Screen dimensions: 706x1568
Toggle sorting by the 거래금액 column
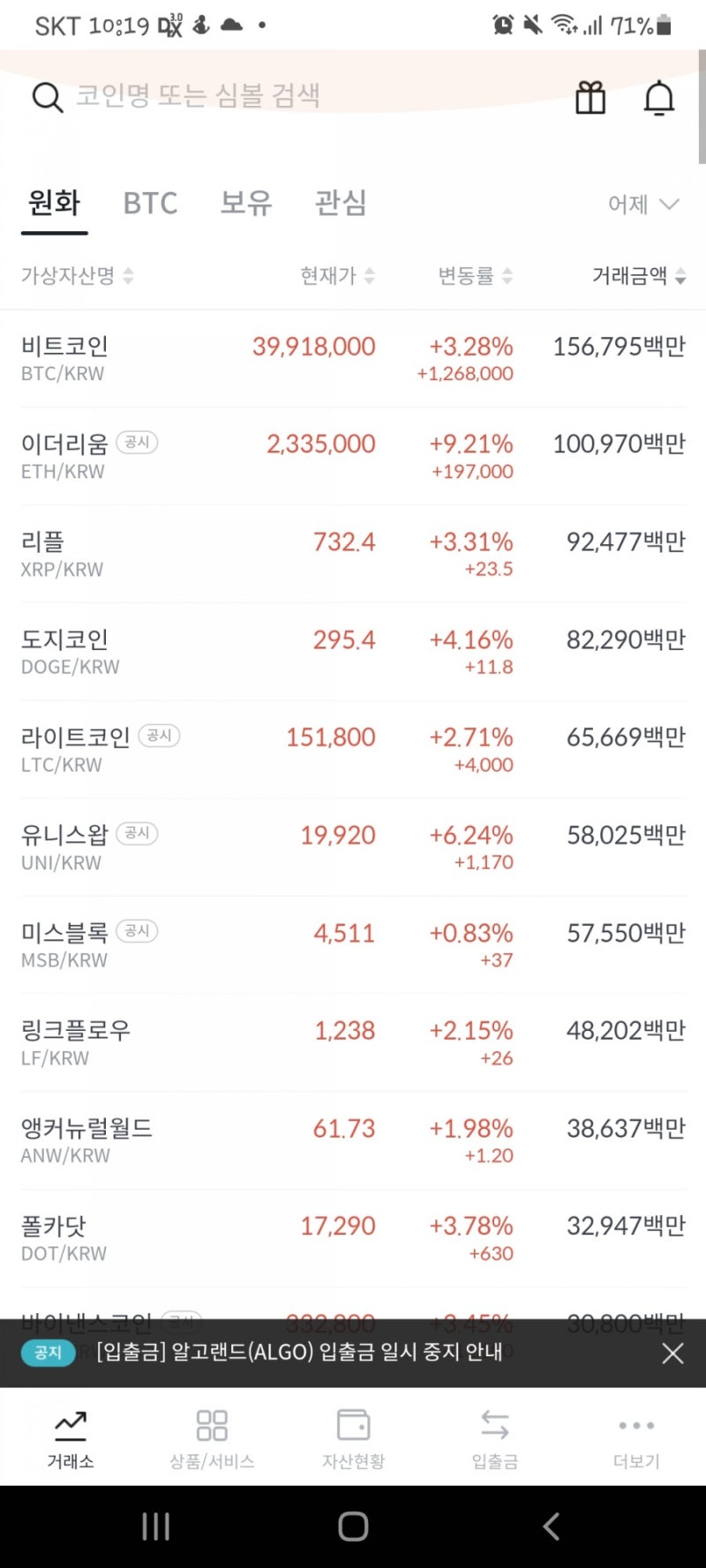coord(637,276)
